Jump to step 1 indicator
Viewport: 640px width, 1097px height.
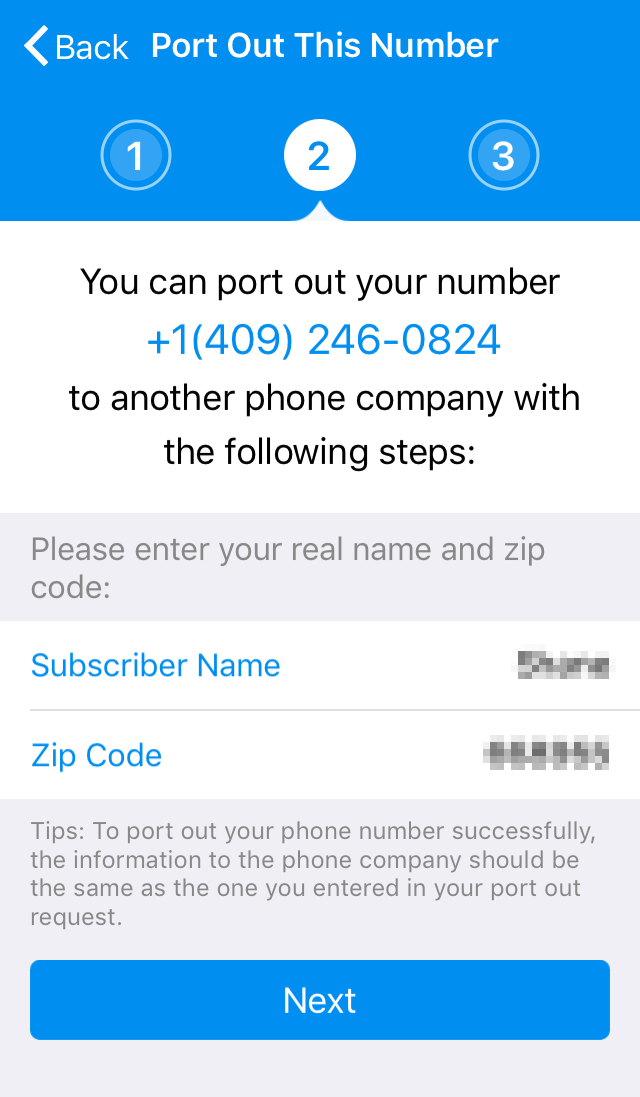tap(136, 155)
